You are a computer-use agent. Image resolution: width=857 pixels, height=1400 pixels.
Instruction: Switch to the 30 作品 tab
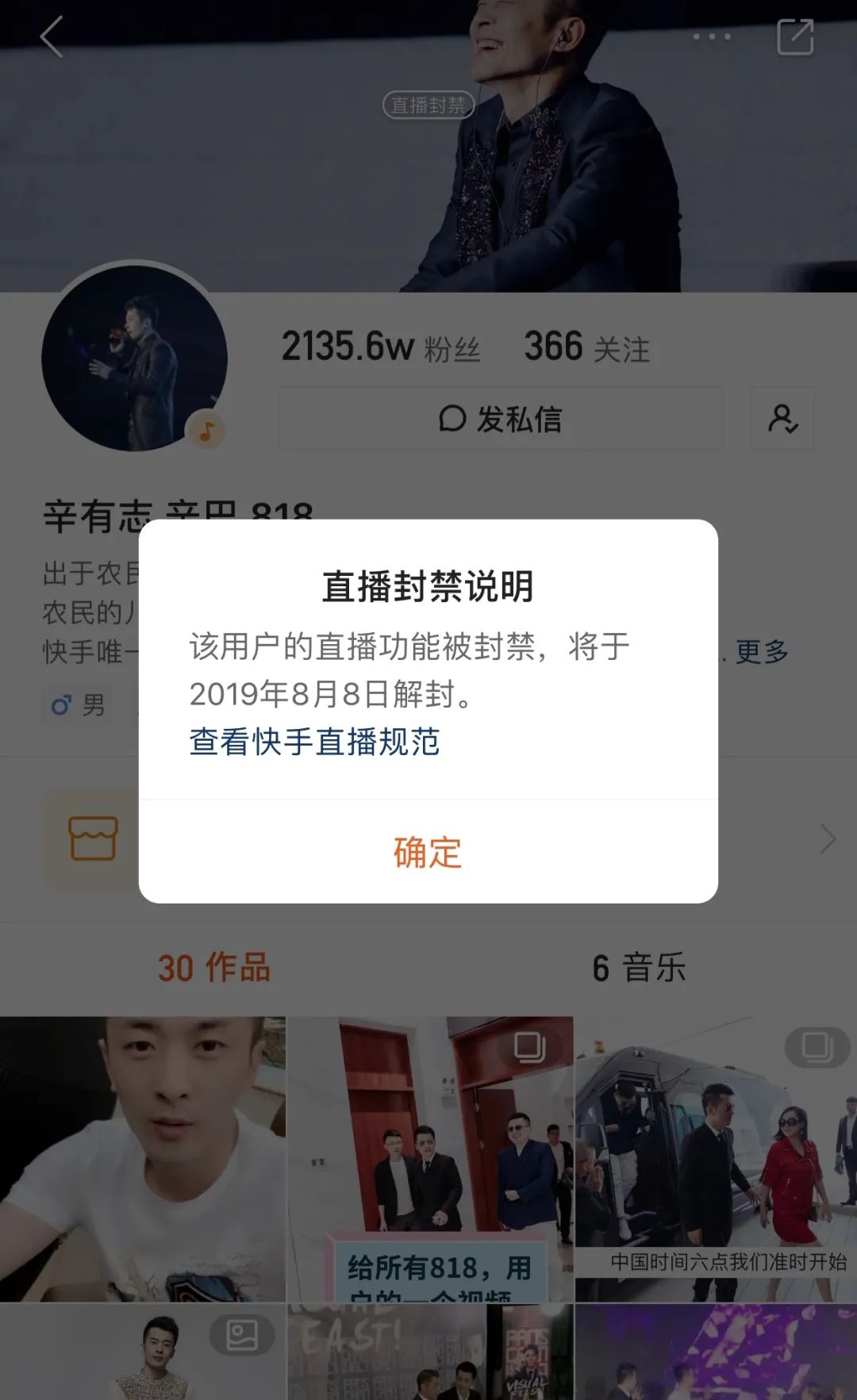pos(213,968)
